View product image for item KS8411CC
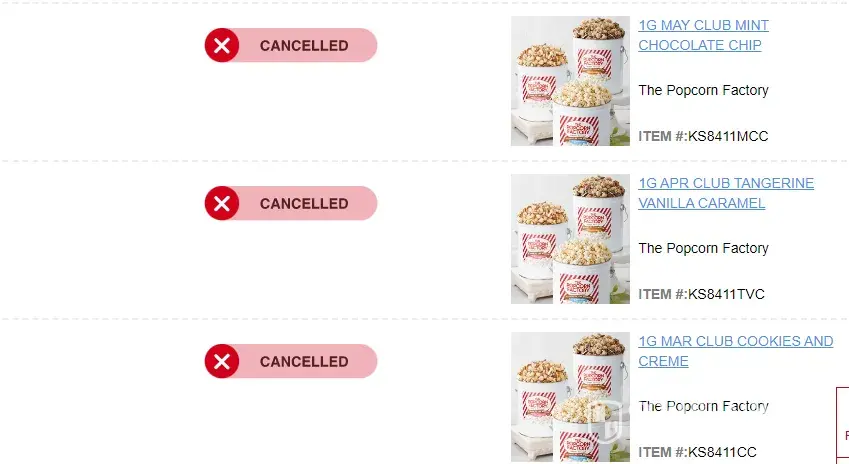The image size is (849, 464). tap(571, 397)
